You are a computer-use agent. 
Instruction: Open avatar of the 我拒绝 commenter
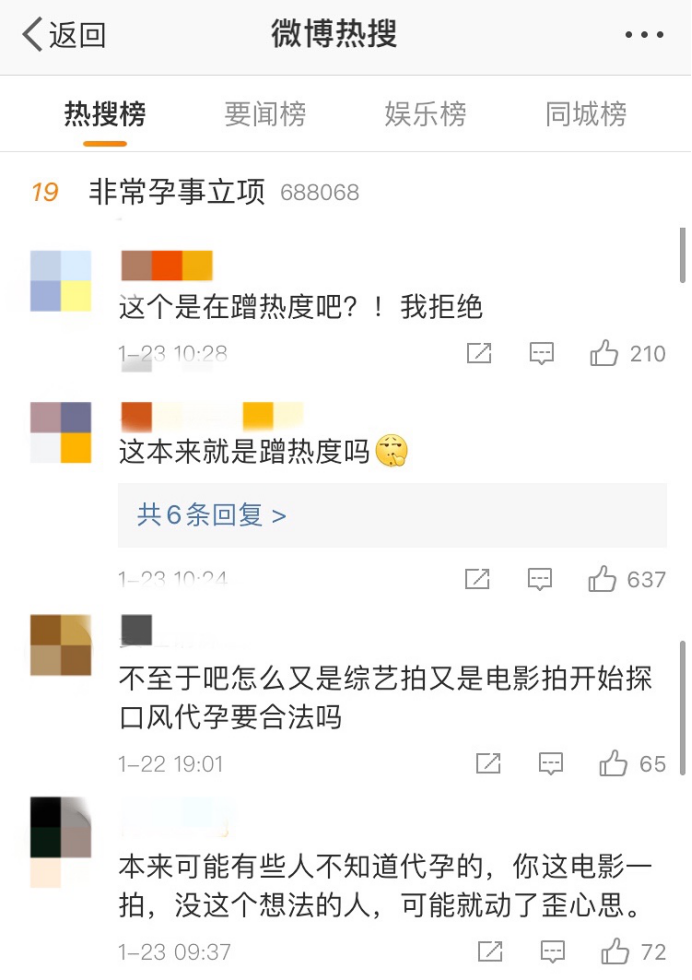coord(61,281)
